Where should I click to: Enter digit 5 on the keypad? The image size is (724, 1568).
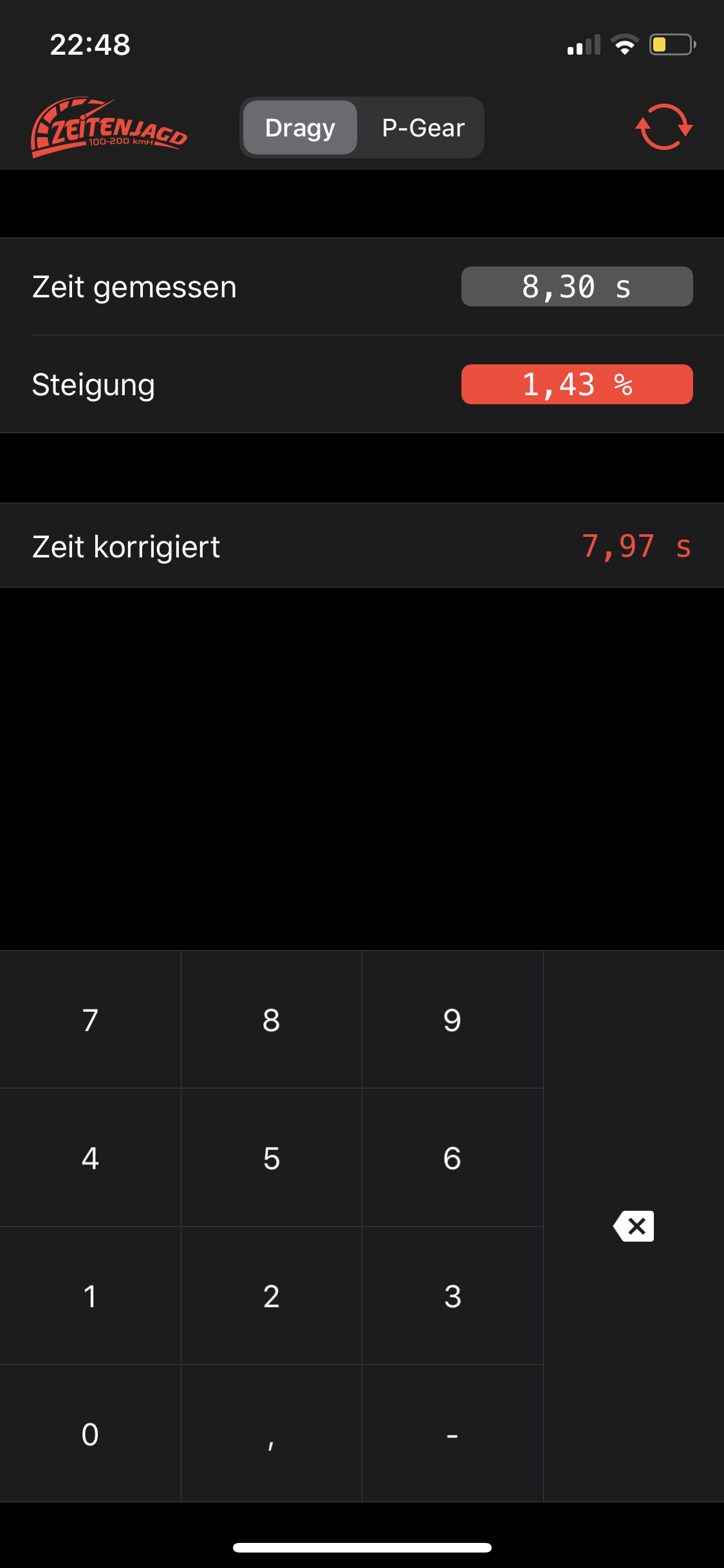coord(271,1158)
